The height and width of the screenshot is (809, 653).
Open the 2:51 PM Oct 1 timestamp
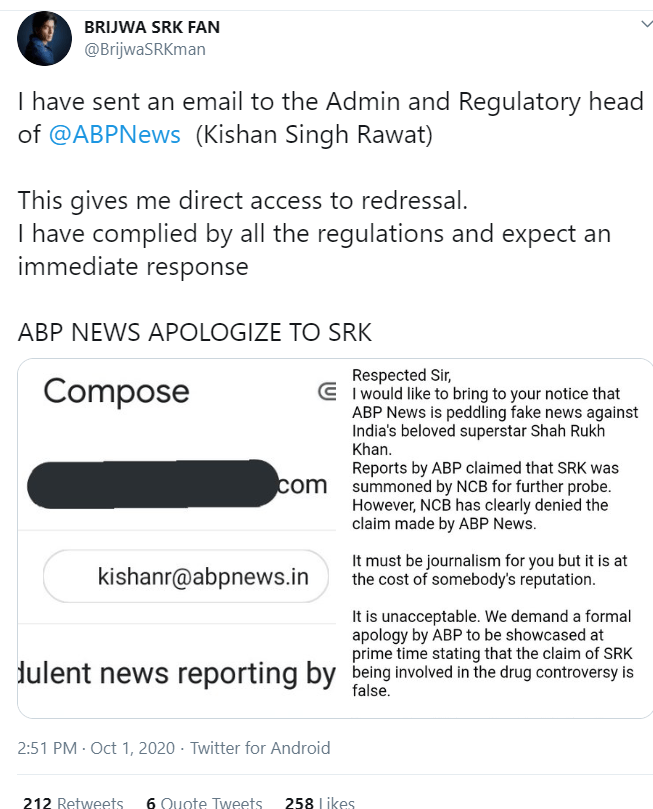[x=96, y=748]
